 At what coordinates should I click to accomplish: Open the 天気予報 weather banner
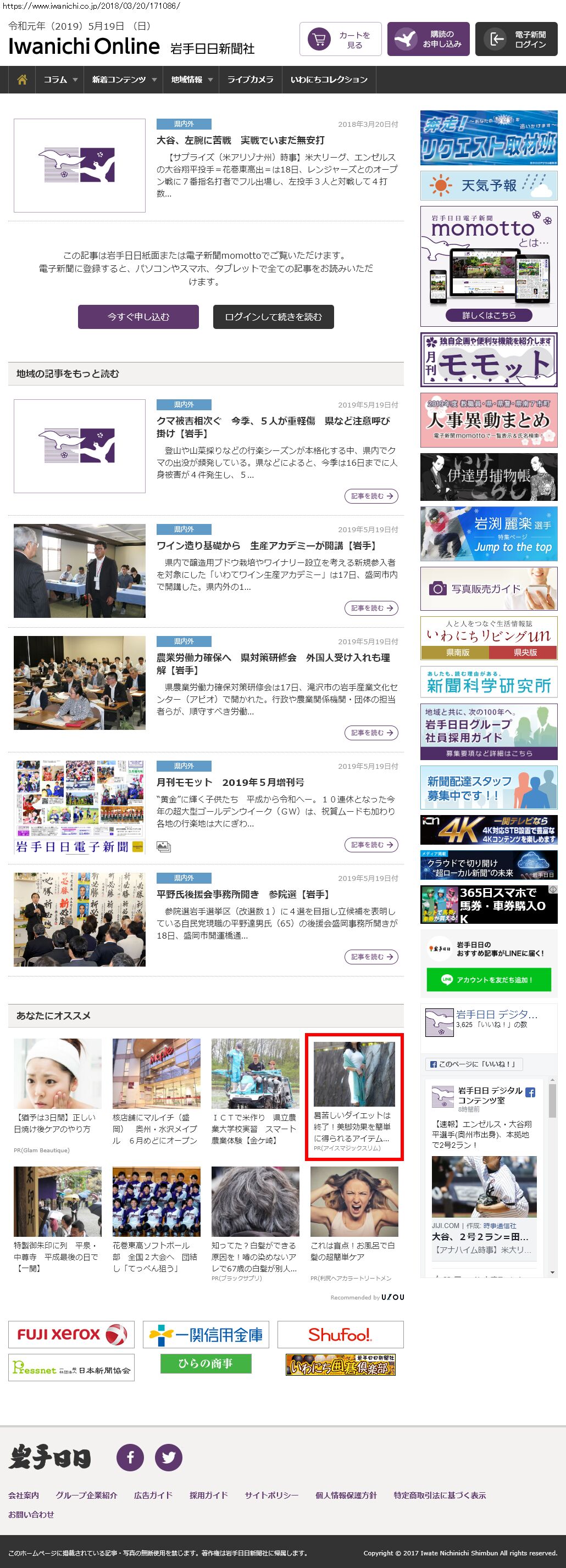pyautogui.click(x=489, y=185)
